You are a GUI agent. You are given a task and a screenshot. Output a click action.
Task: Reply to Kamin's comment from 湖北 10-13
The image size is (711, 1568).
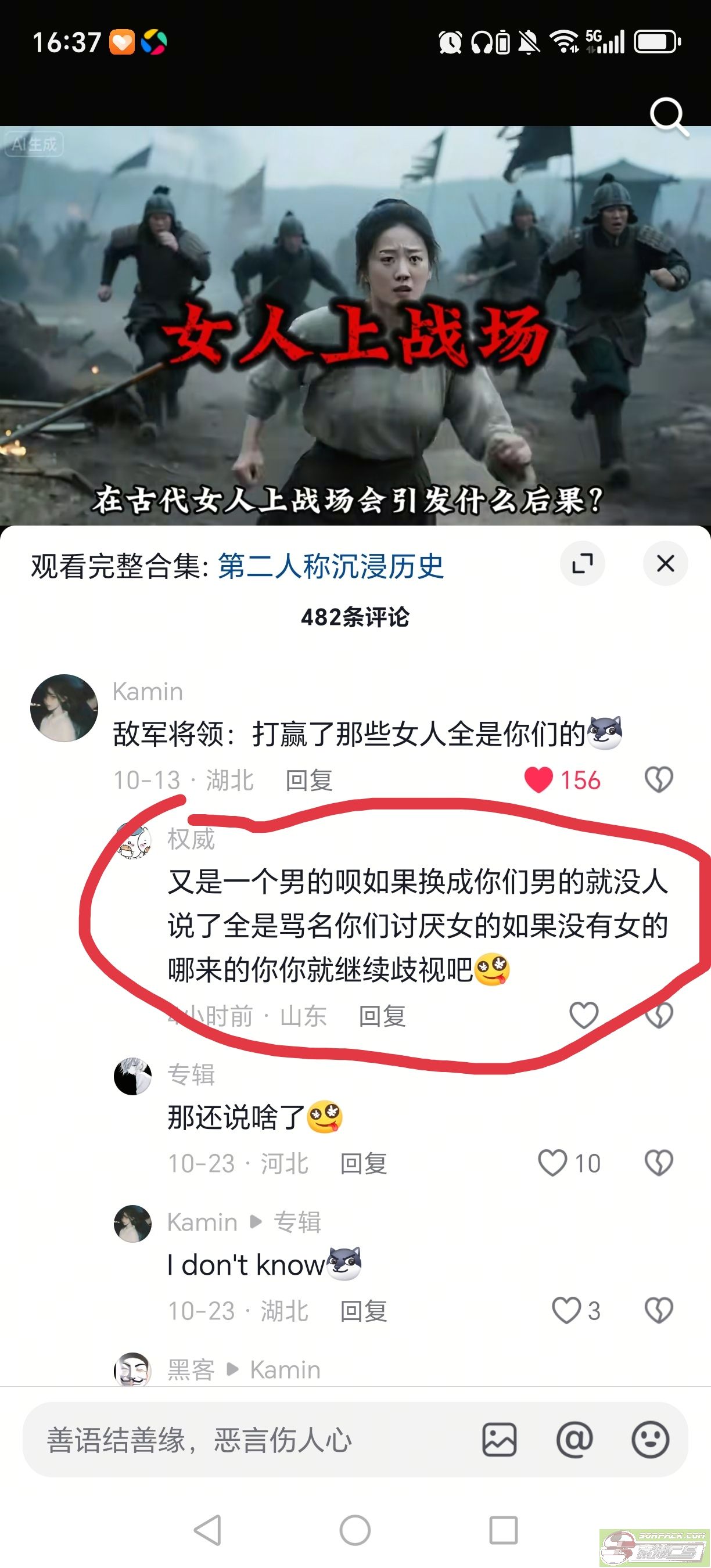(x=309, y=781)
